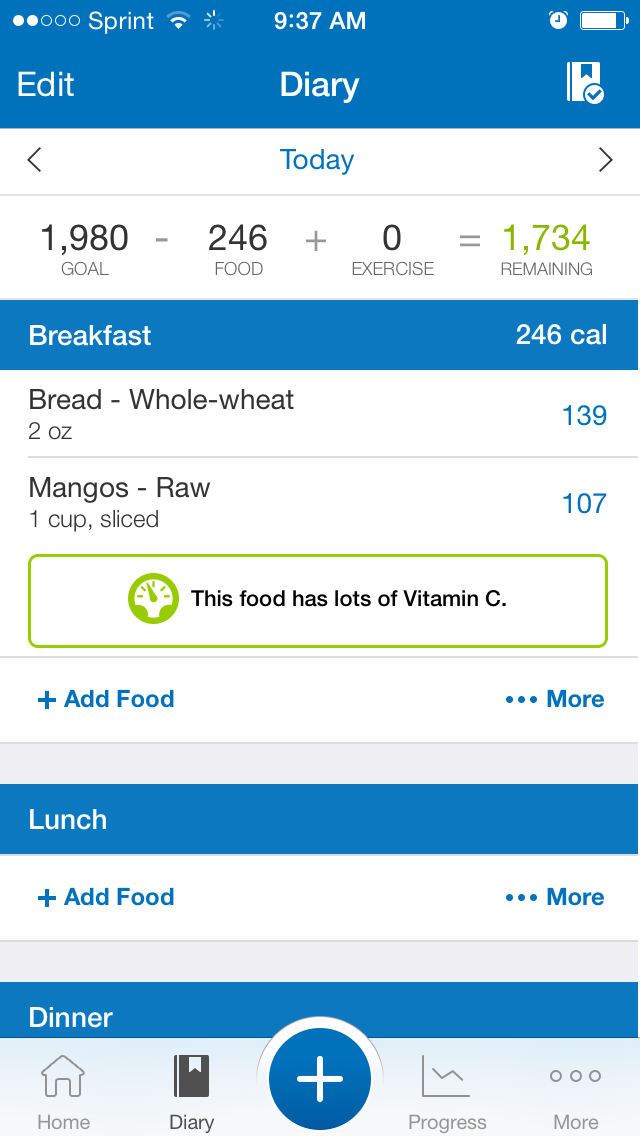This screenshot has width=640, height=1136.
Task: Open the Today date picker
Action: [317, 159]
